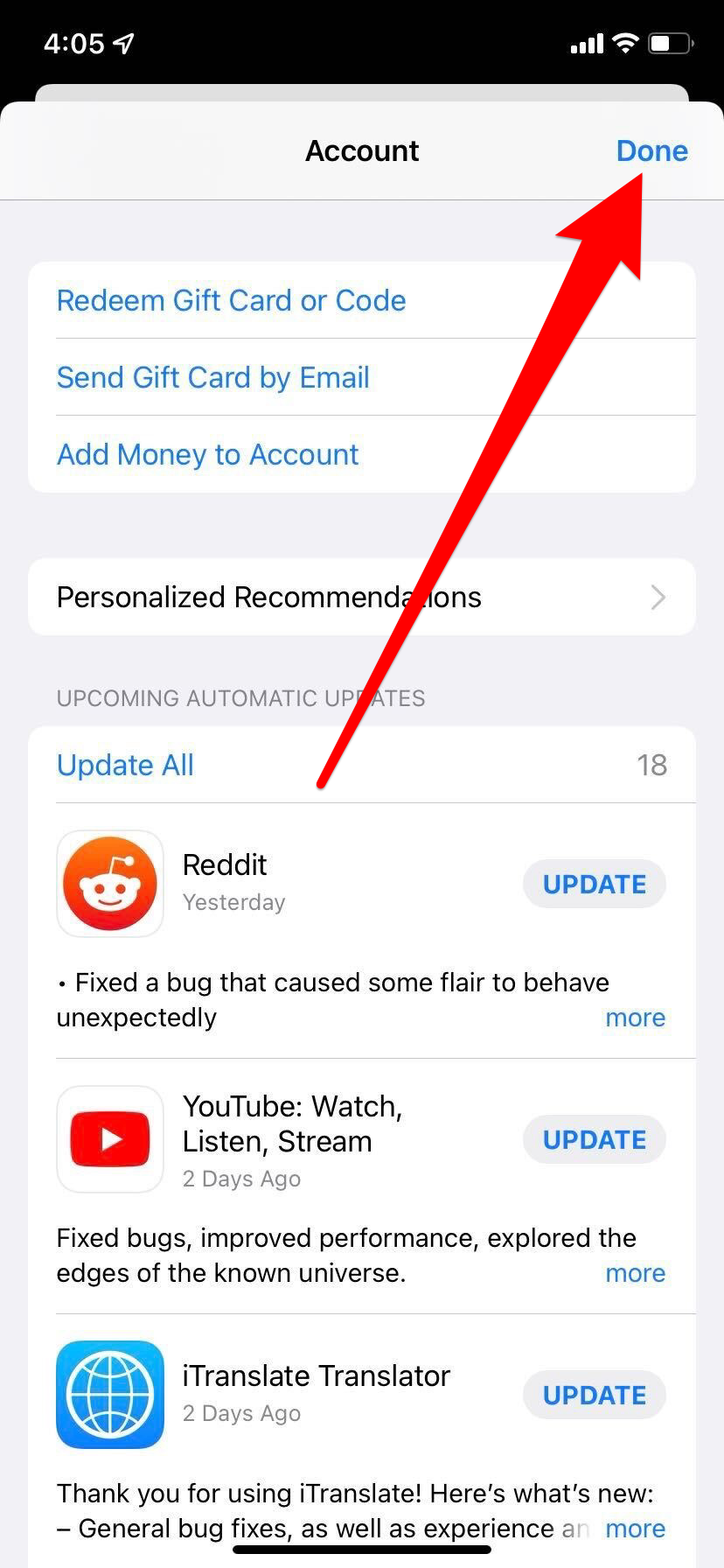Screen dimensions: 724x1568
Task: Tap Update All apps
Action: click(x=125, y=765)
